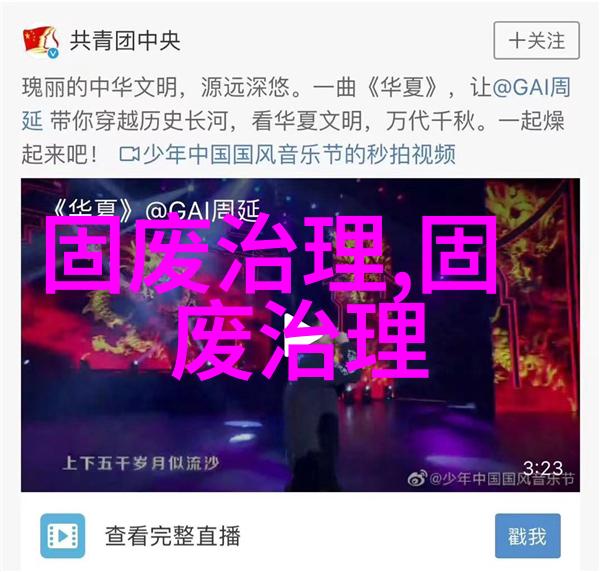
Task: Open the 共青团中央 profile avatar
Action: pos(40,40)
